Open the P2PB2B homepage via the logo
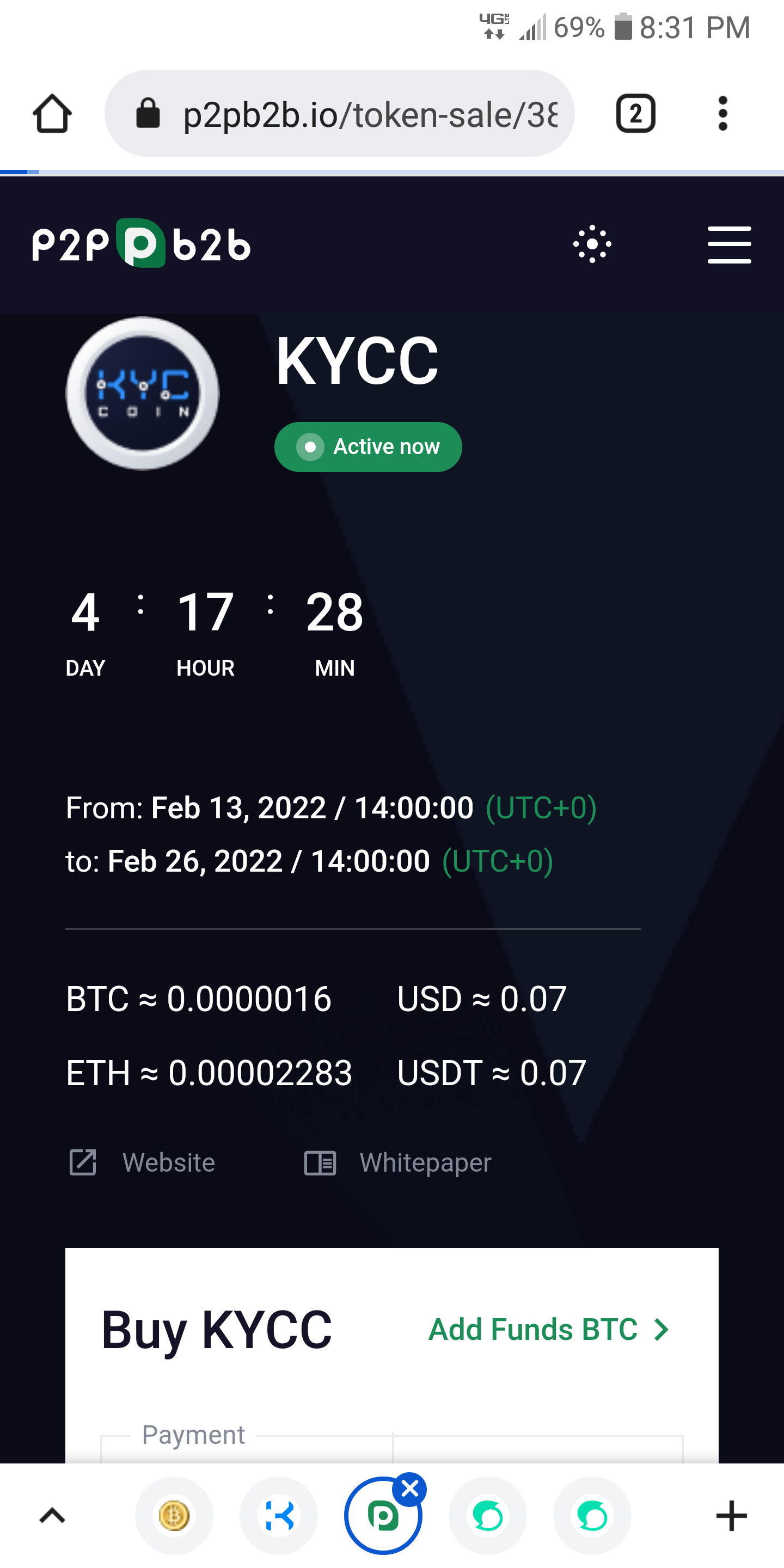This screenshot has height=1568, width=784. 141,244
